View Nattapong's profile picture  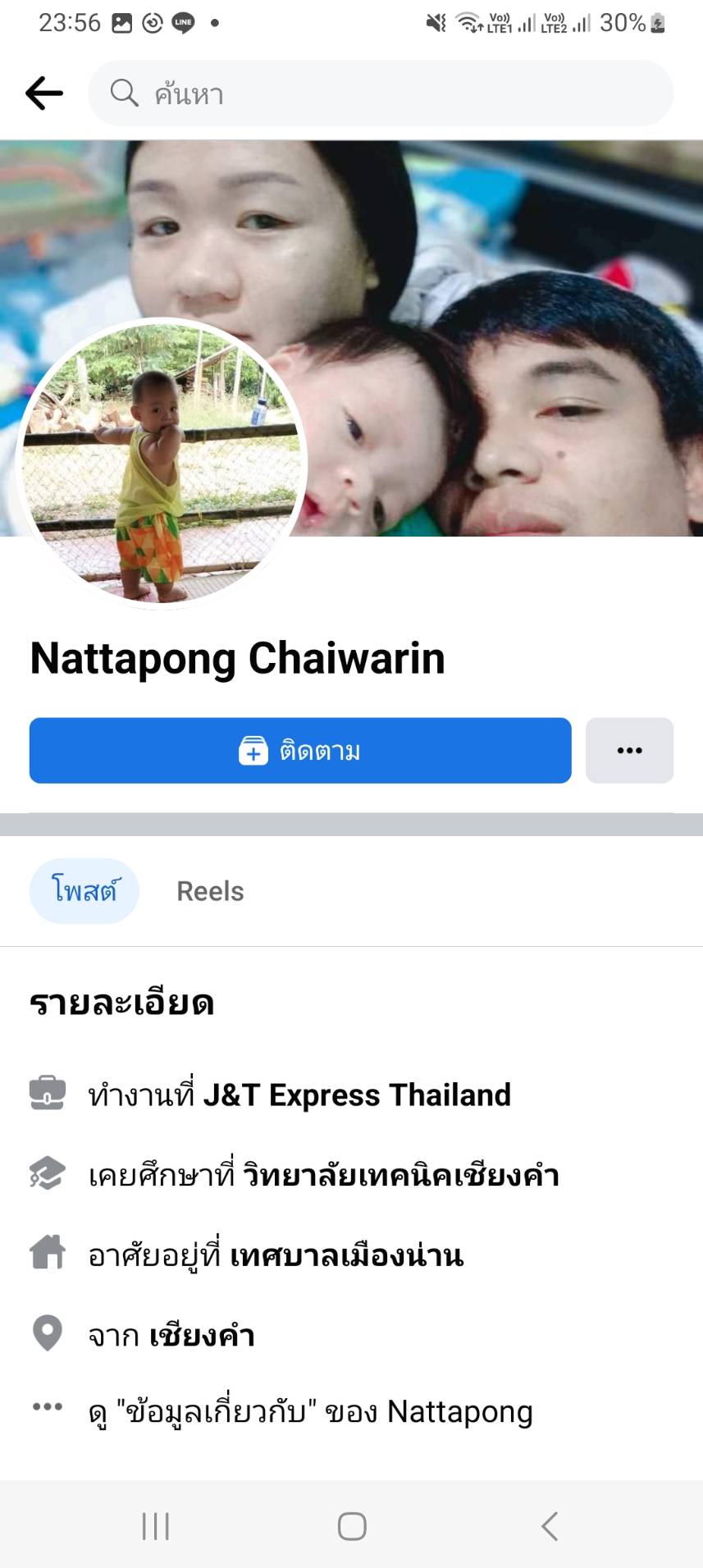pyautogui.click(x=162, y=463)
